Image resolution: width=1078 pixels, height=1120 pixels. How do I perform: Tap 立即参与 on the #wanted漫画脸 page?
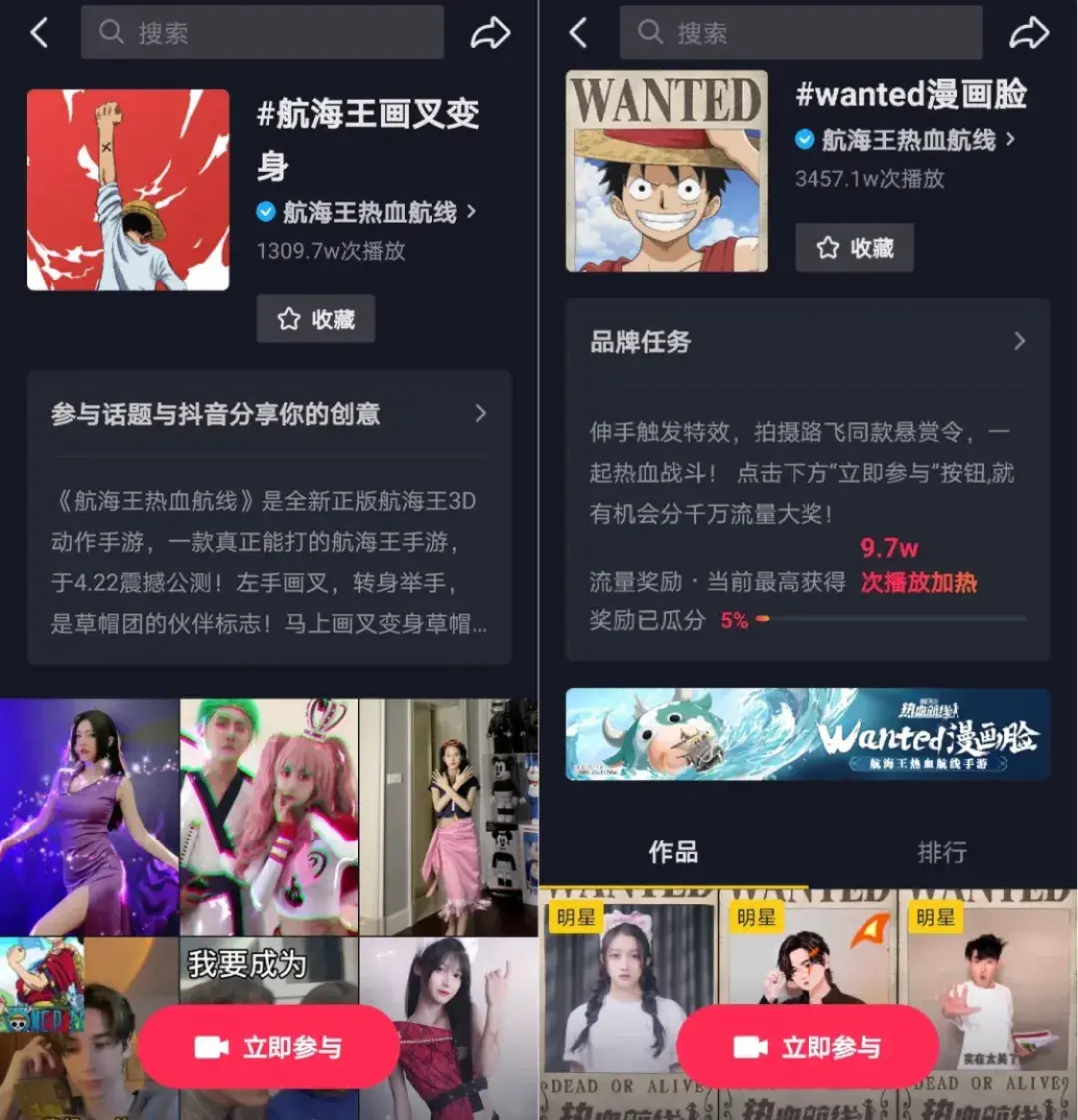pyautogui.click(x=808, y=1047)
